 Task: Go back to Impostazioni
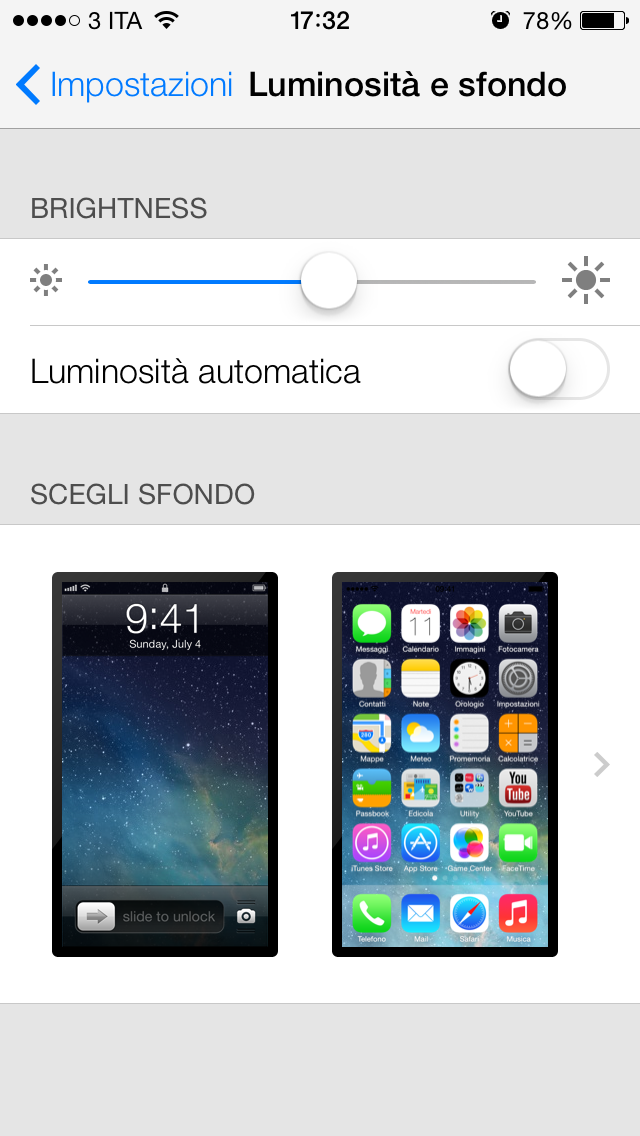point(124,85)
